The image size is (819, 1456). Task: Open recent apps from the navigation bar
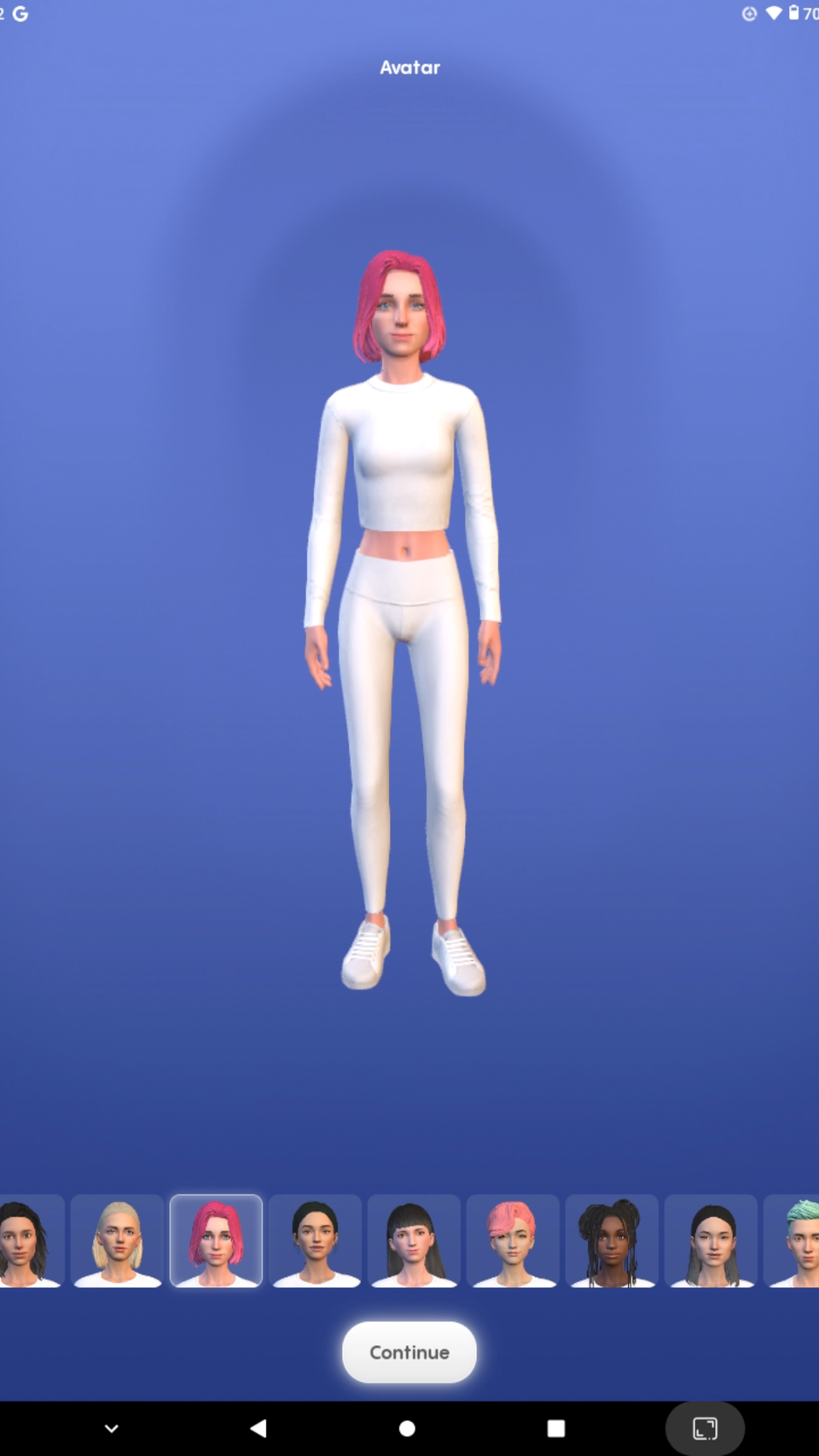[555, 1428]
